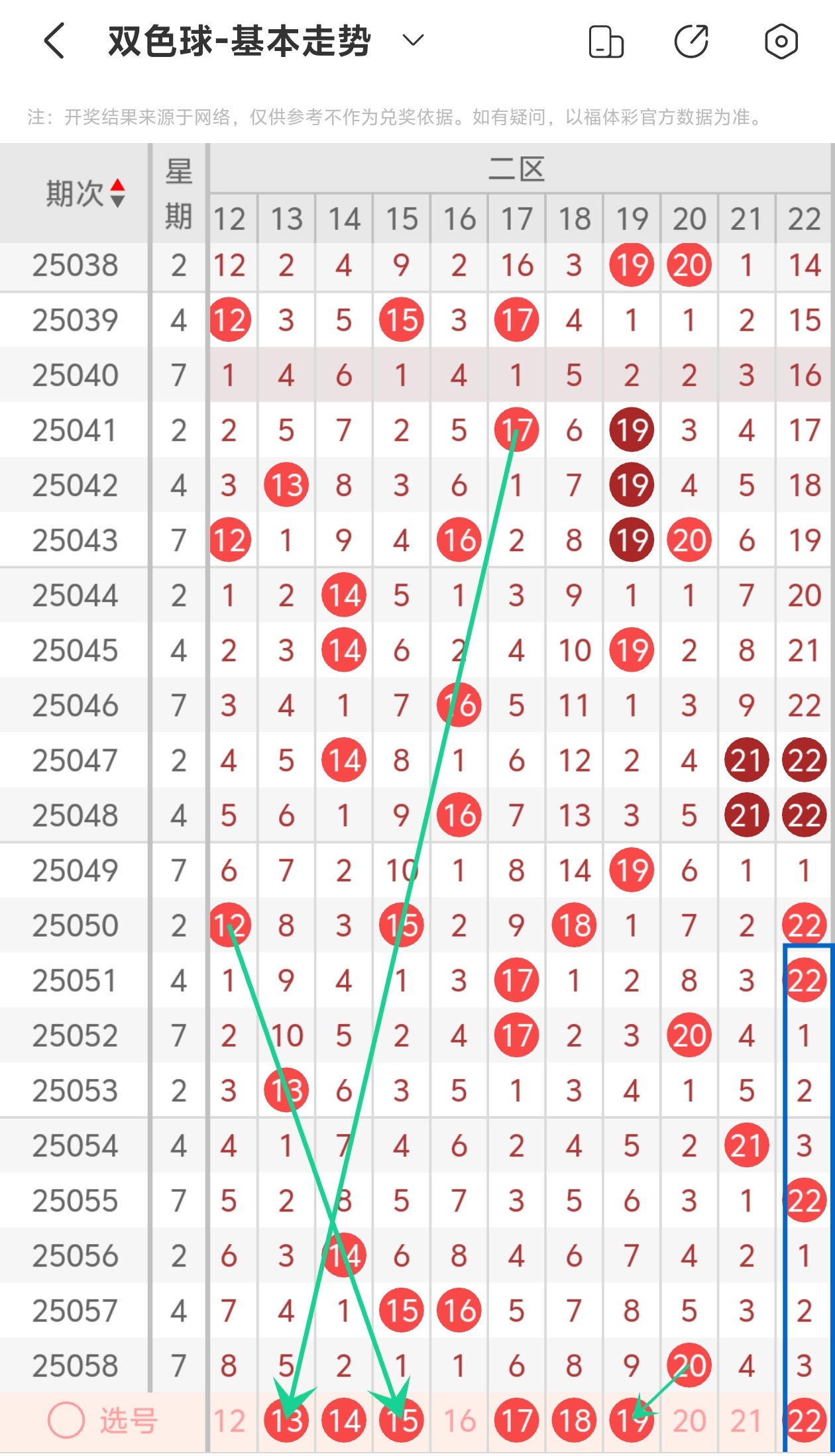Tap the 选号 circle at row start

pos(66,1420)
